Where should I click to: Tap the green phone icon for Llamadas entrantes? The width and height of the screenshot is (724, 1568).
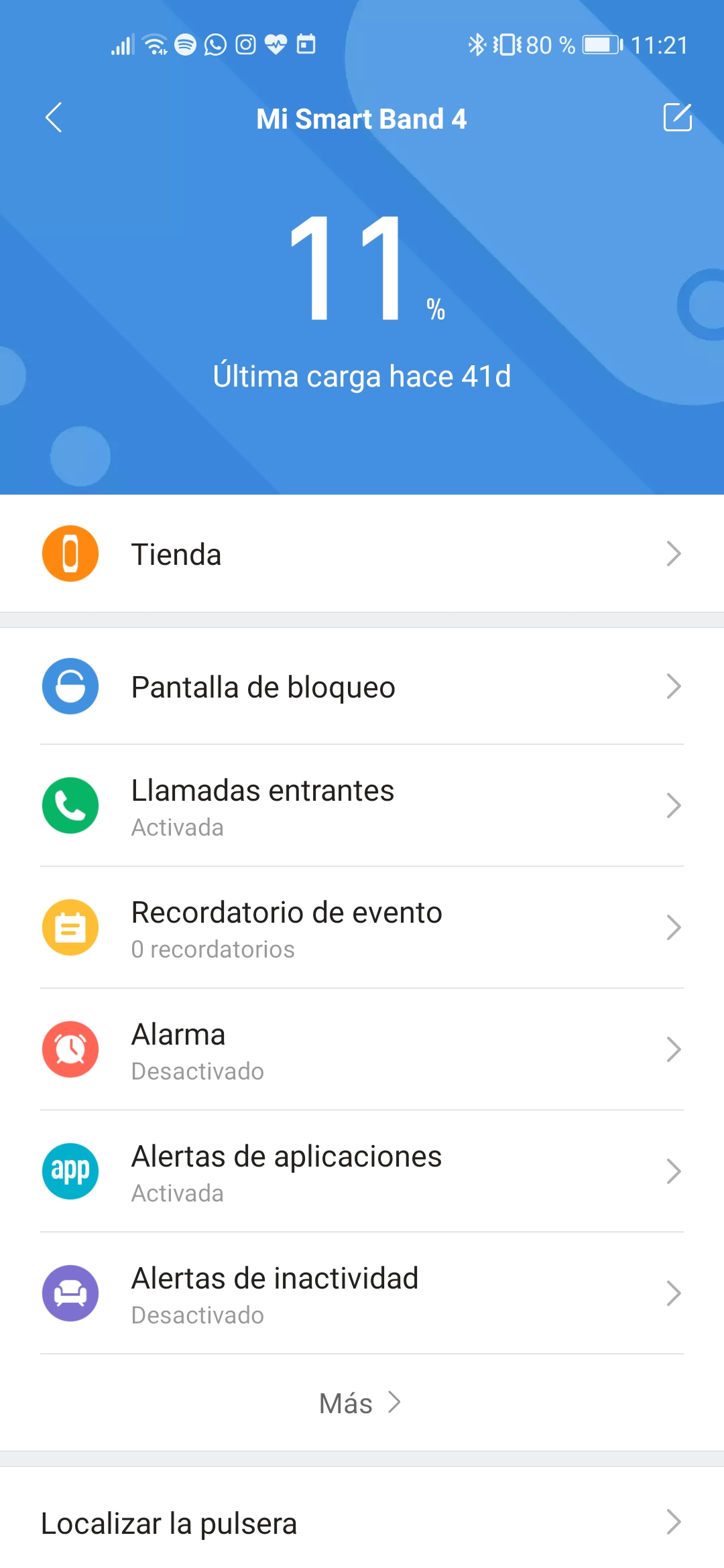coord(70,806)
